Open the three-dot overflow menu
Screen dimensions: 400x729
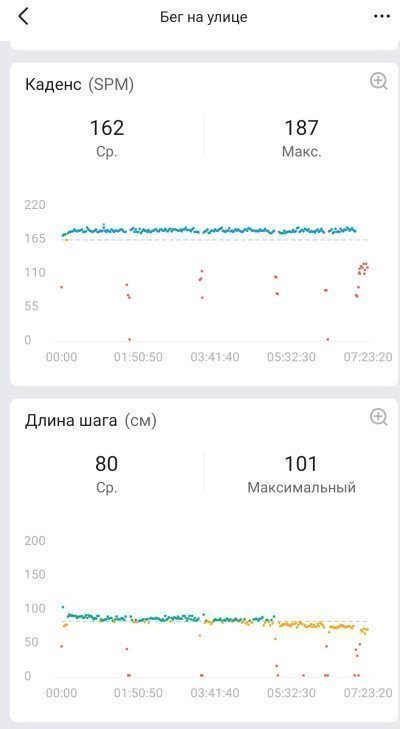[x=381, y=17]
